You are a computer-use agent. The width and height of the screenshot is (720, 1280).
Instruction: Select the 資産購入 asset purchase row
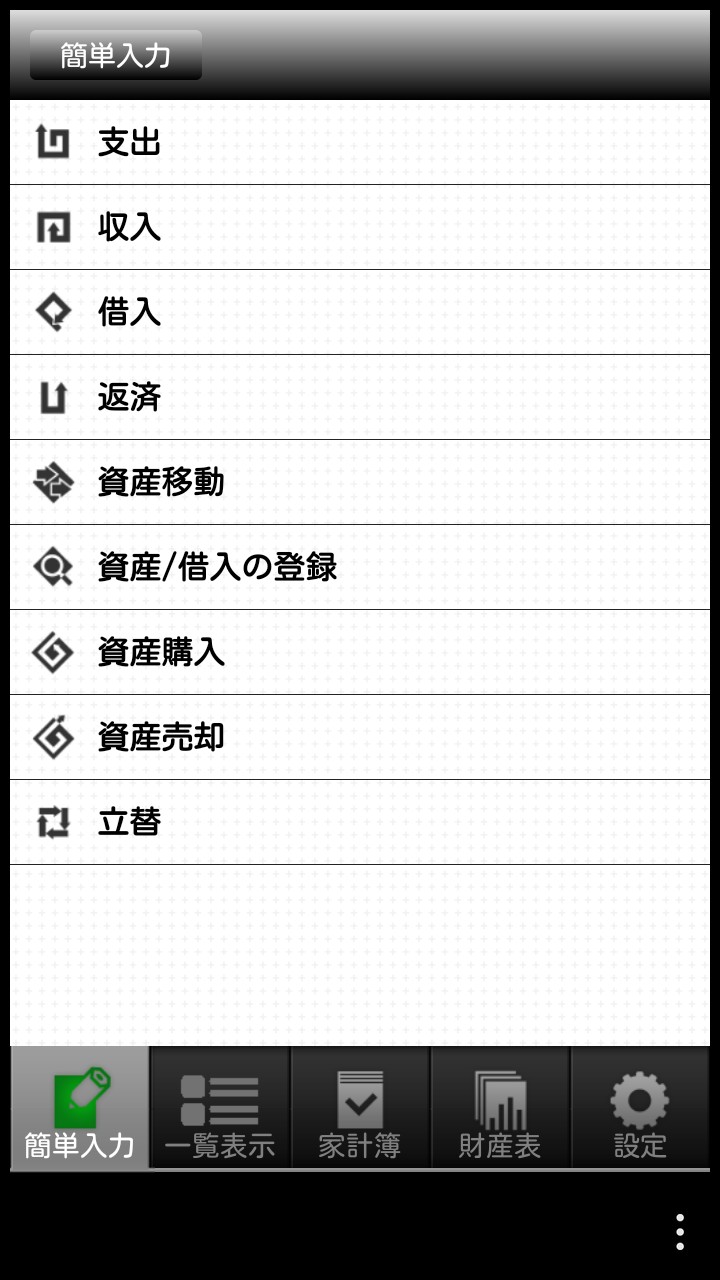(360, 652)
